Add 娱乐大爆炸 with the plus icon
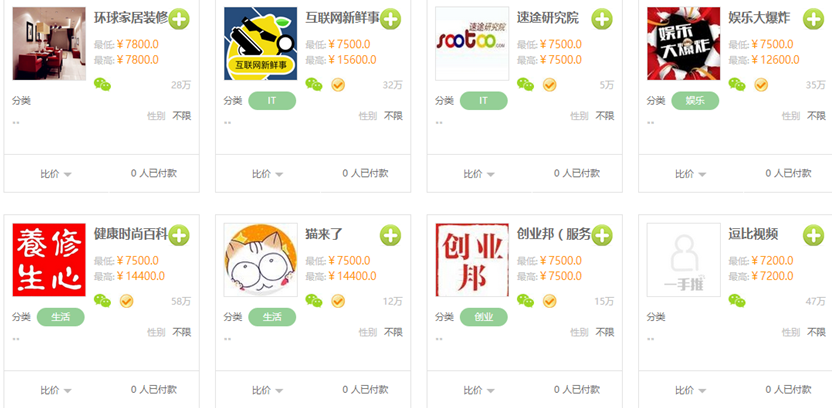Viewport: 832px width, 408px height. pyautogui.click(x=813, y=18)
